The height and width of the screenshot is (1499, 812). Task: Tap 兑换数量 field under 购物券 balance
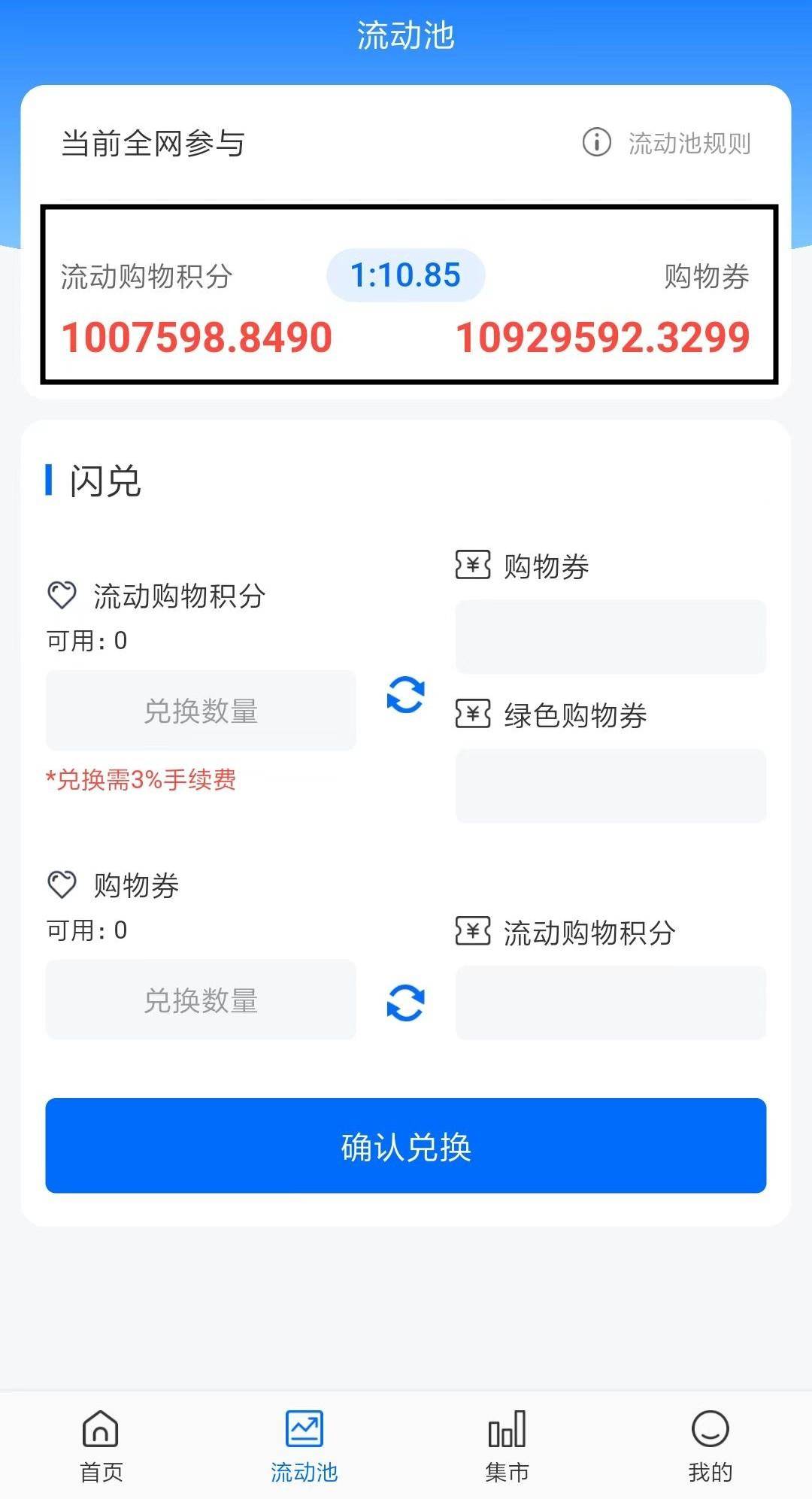click(x=201, y=1000)
